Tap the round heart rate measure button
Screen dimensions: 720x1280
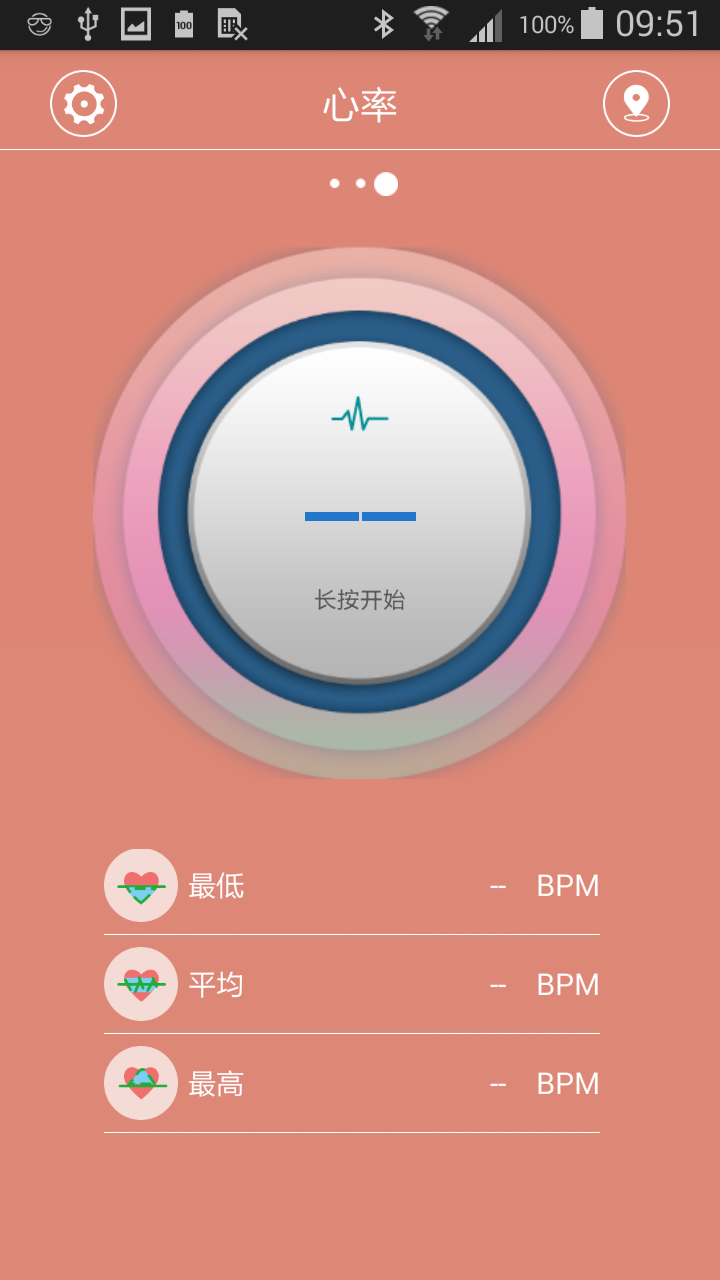(x=359, y=513)
